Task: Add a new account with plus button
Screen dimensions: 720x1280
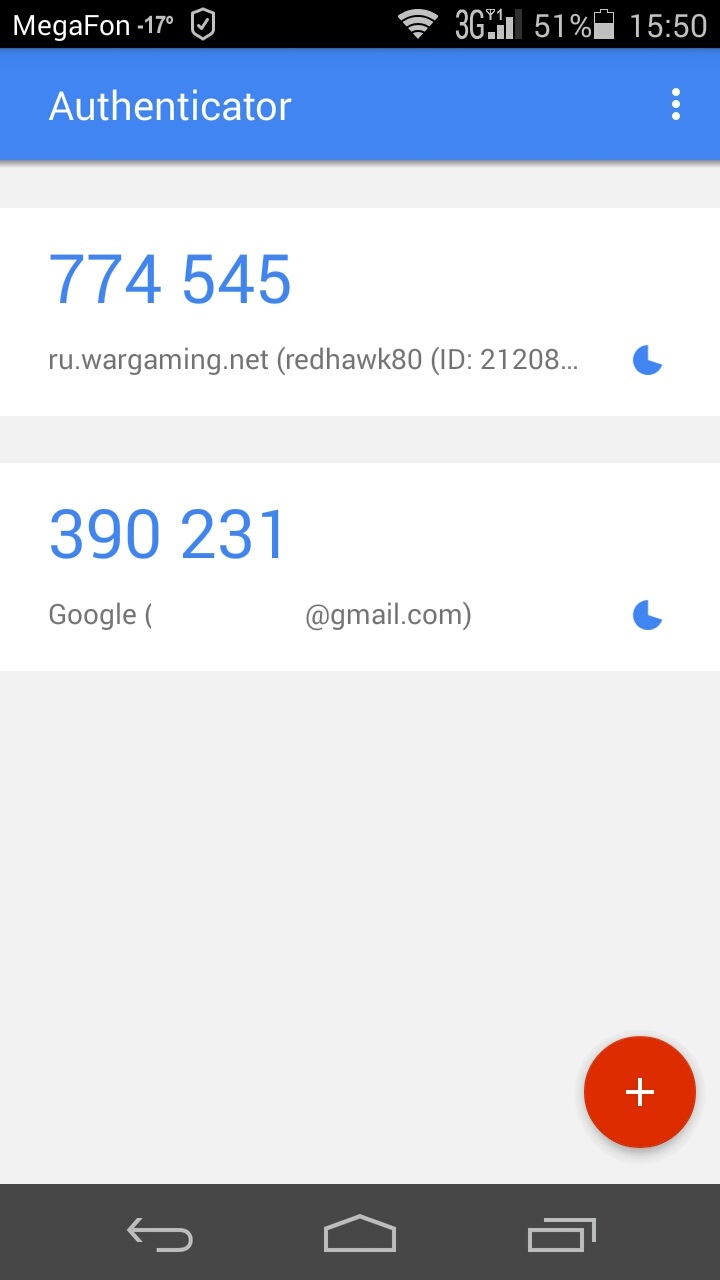Action: [639, 1092]
